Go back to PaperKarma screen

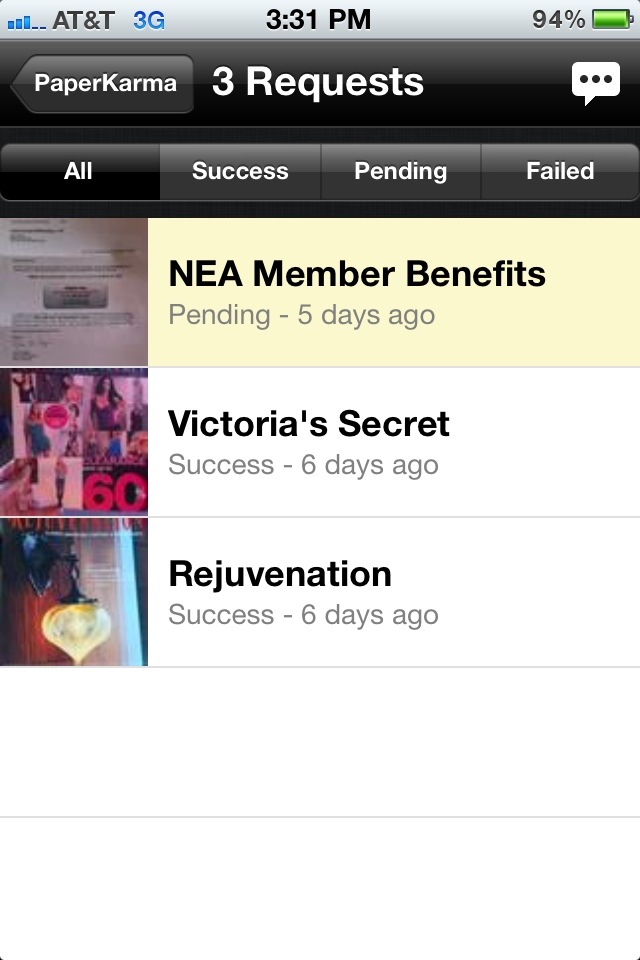103,83
